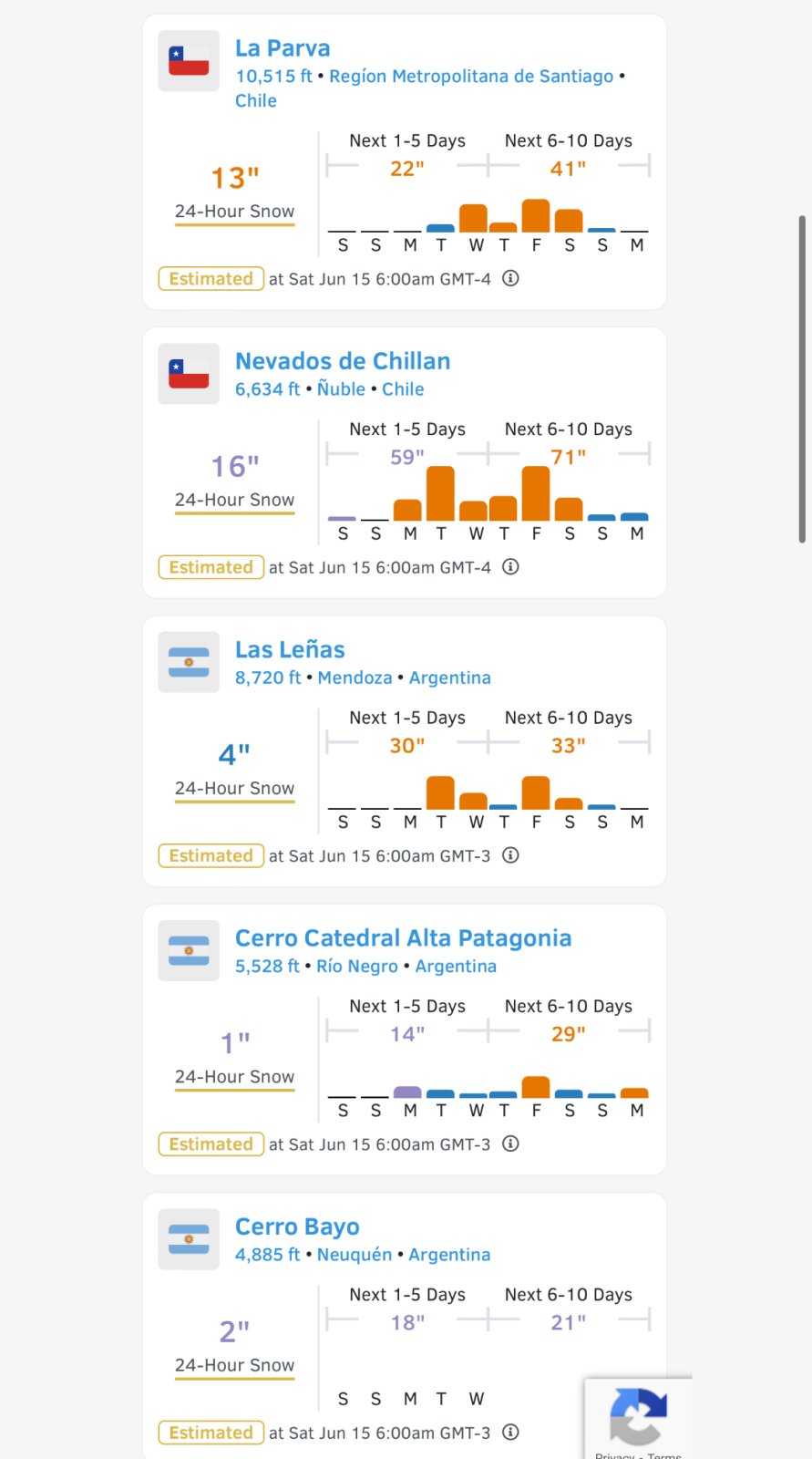Show info icon for La Parva estimate
Image resolution: width=812 pixels, height=1459 pixels.
click(x=511, y=278)
